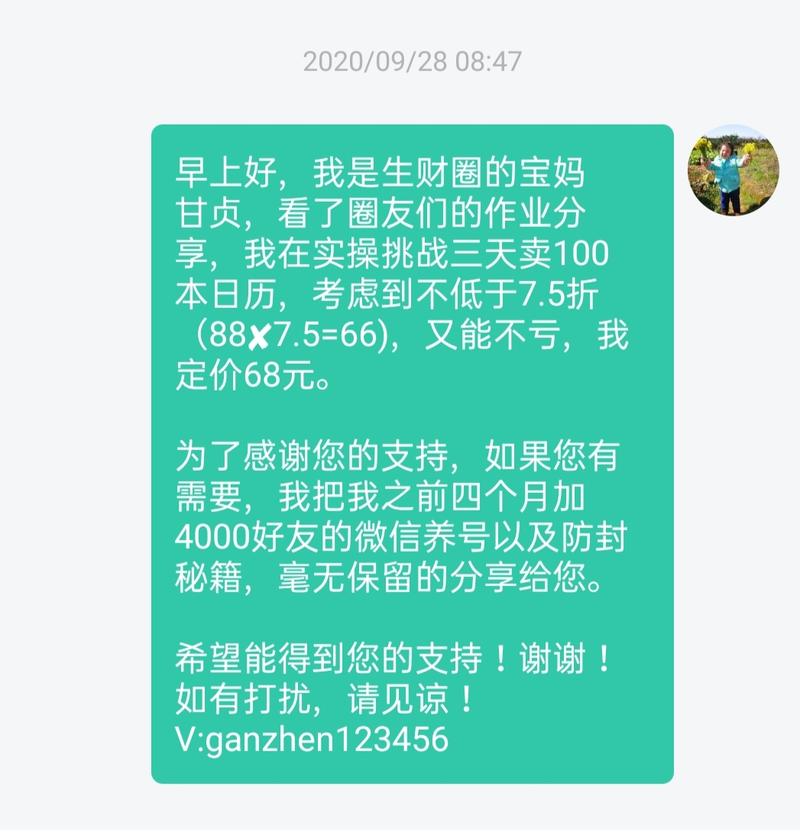The image size is (800, 836).
Task: Click the phrase 如有打扰，请见谅
Action: pos(320,697)
